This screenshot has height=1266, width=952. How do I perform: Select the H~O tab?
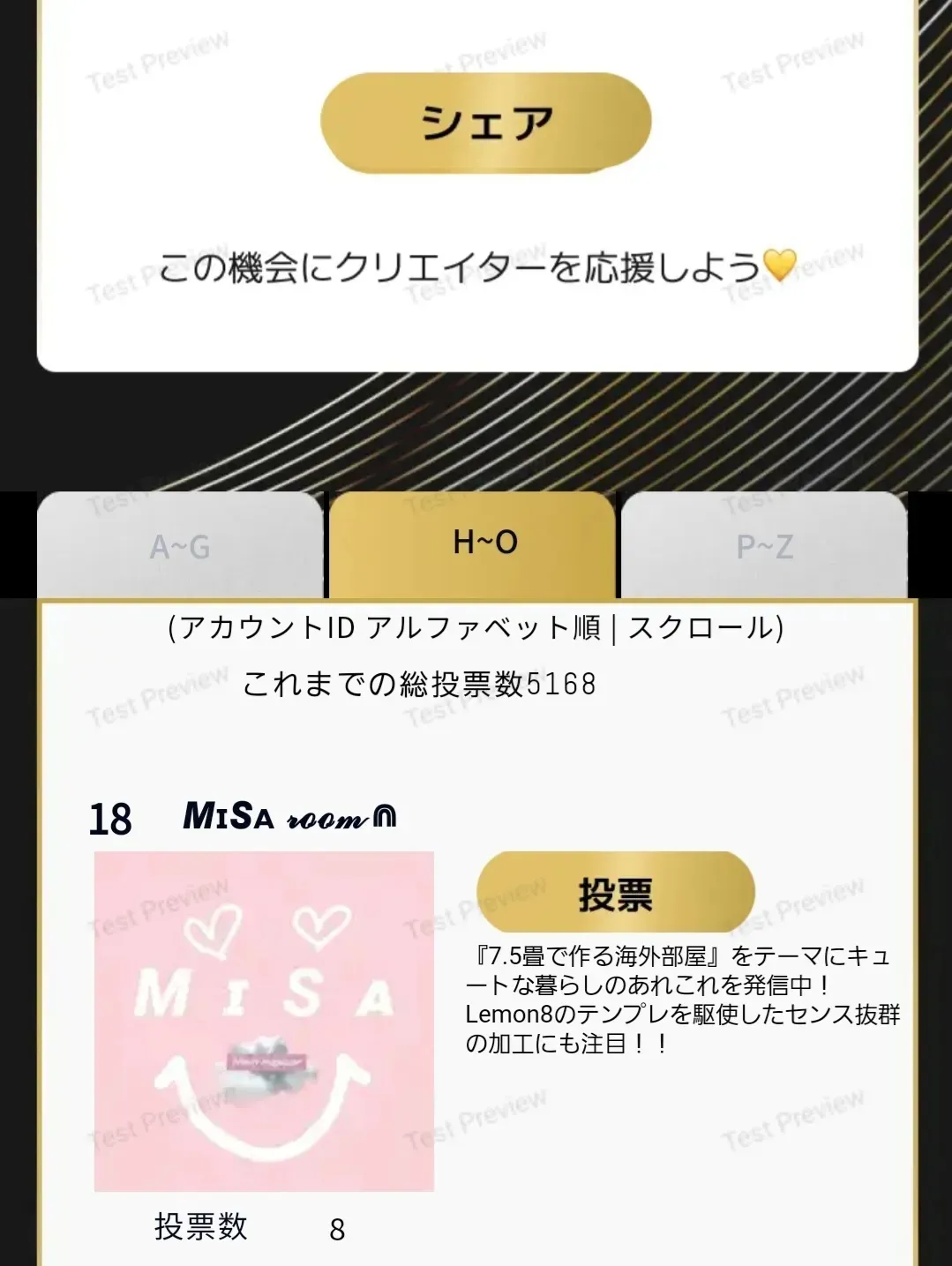484,543
